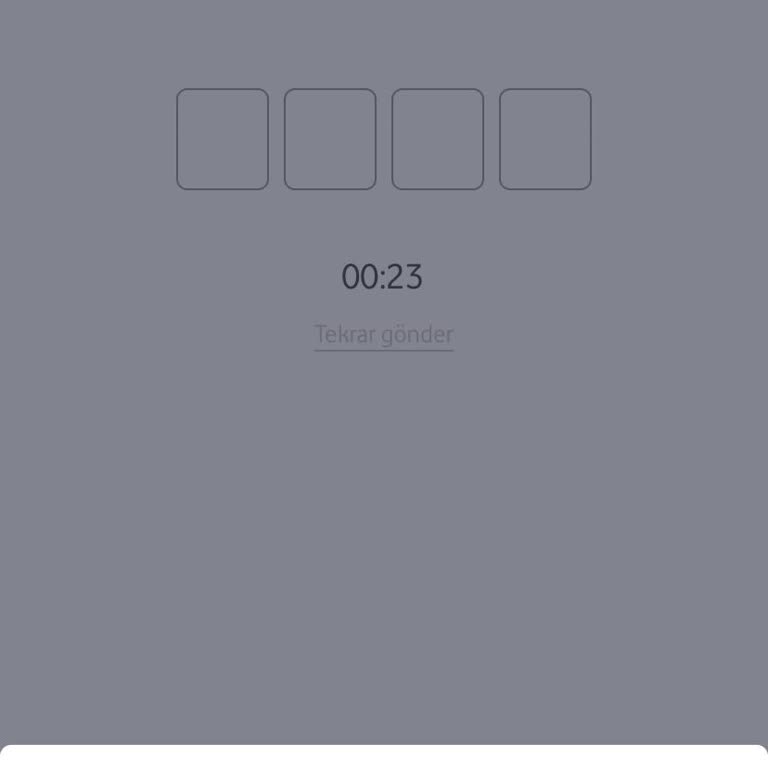Tap the Tekrar gönder link
Viewport: 768px width, 768px height.
384,334
